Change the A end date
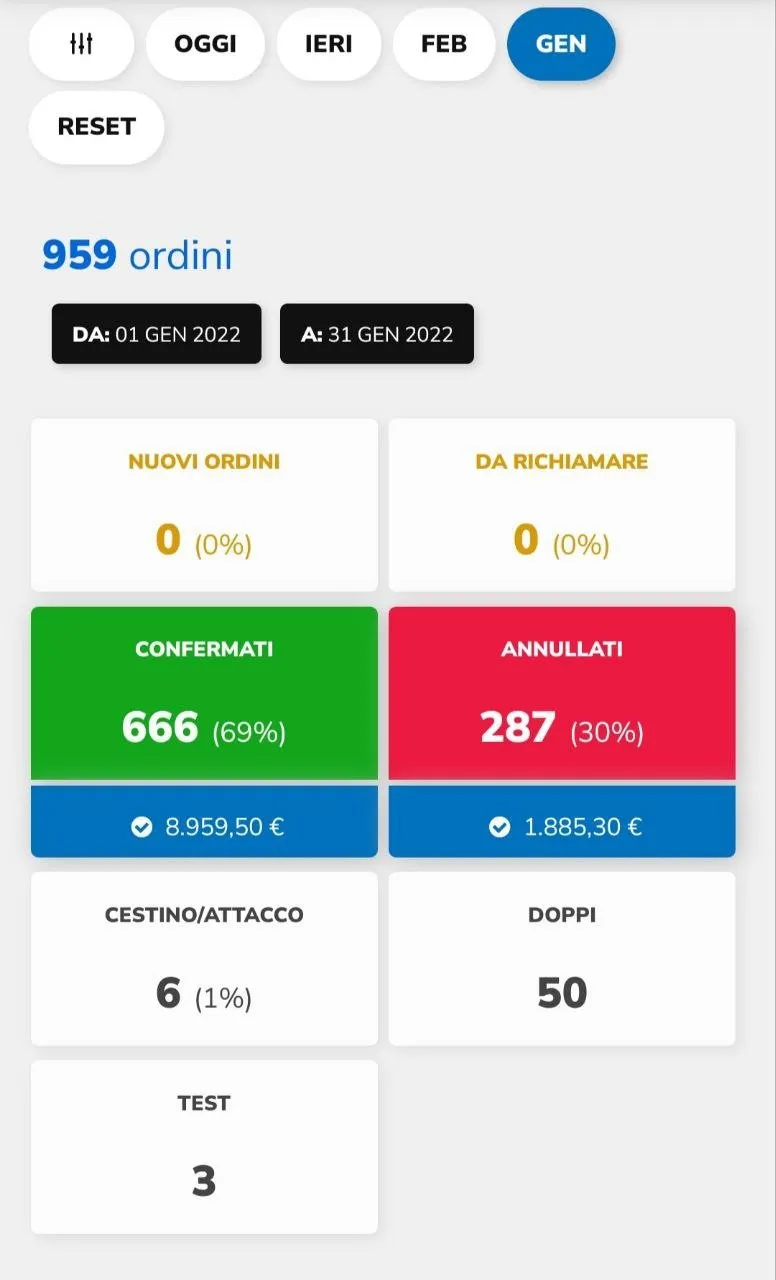 pos(377,334)
